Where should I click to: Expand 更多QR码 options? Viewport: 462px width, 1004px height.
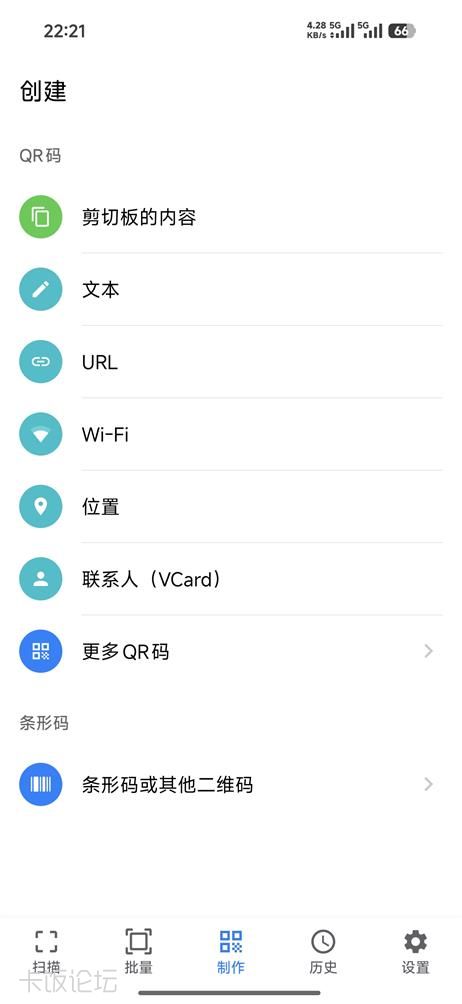[x=231, y=651]
